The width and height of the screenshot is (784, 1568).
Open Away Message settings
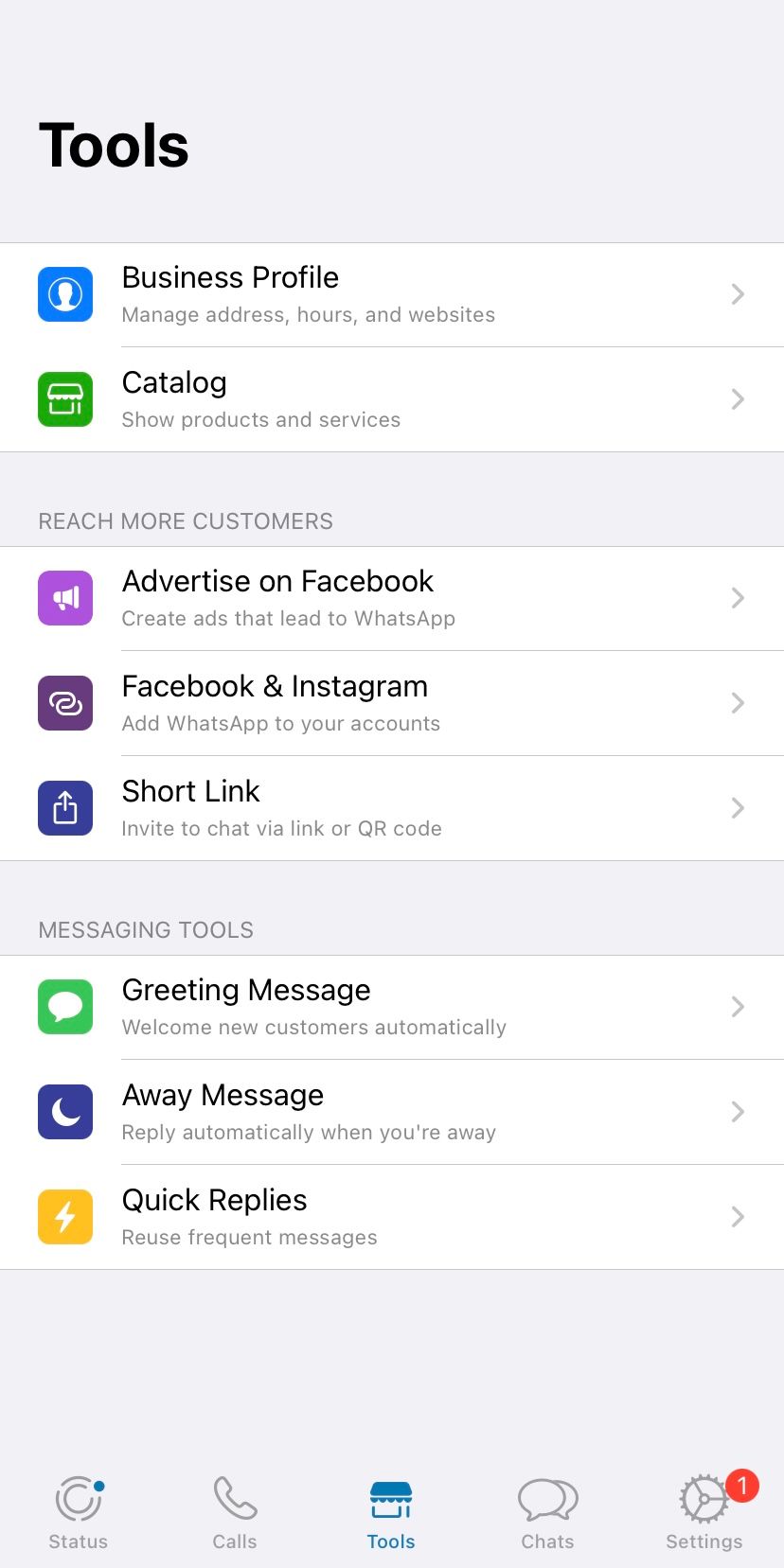tap(391, 1112)
